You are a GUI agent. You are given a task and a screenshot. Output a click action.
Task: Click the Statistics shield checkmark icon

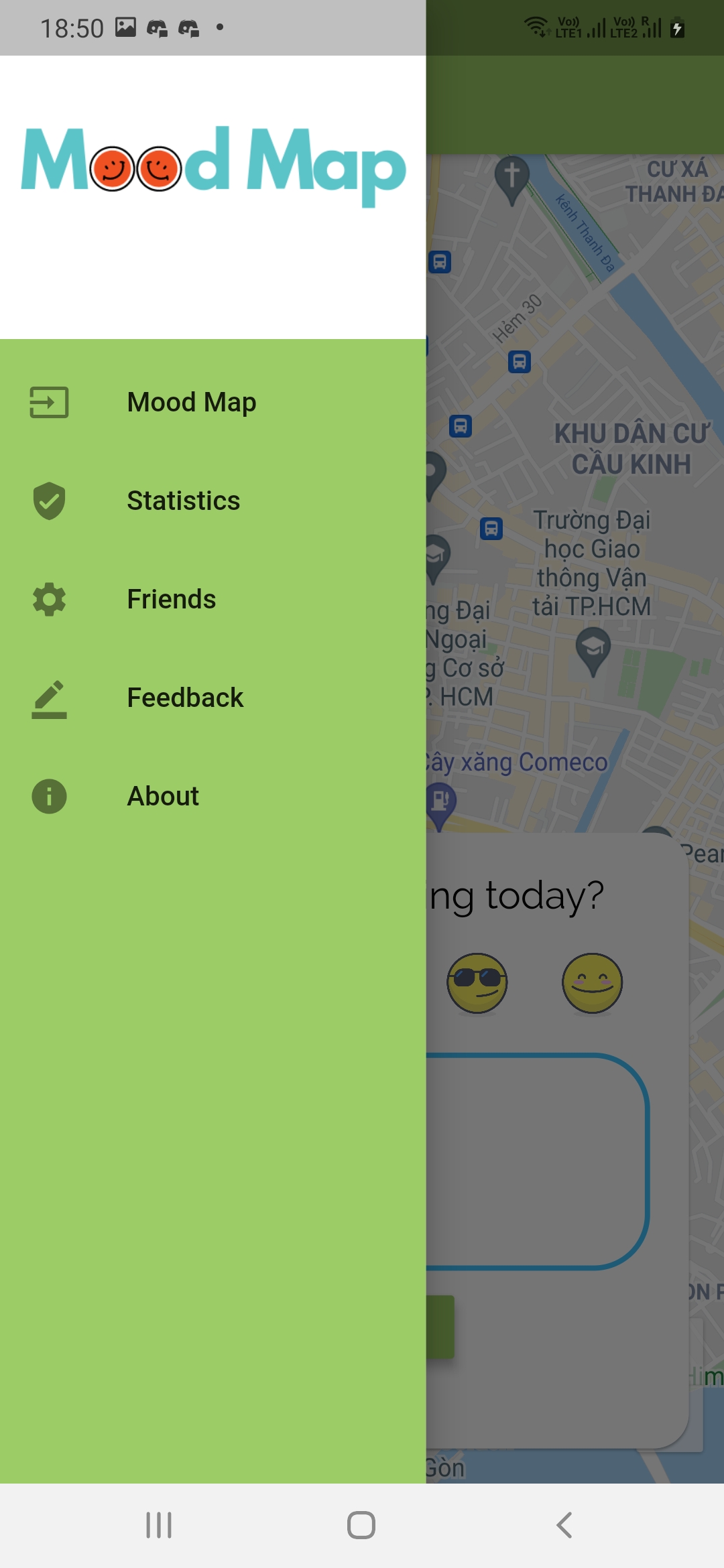(48, 501)
